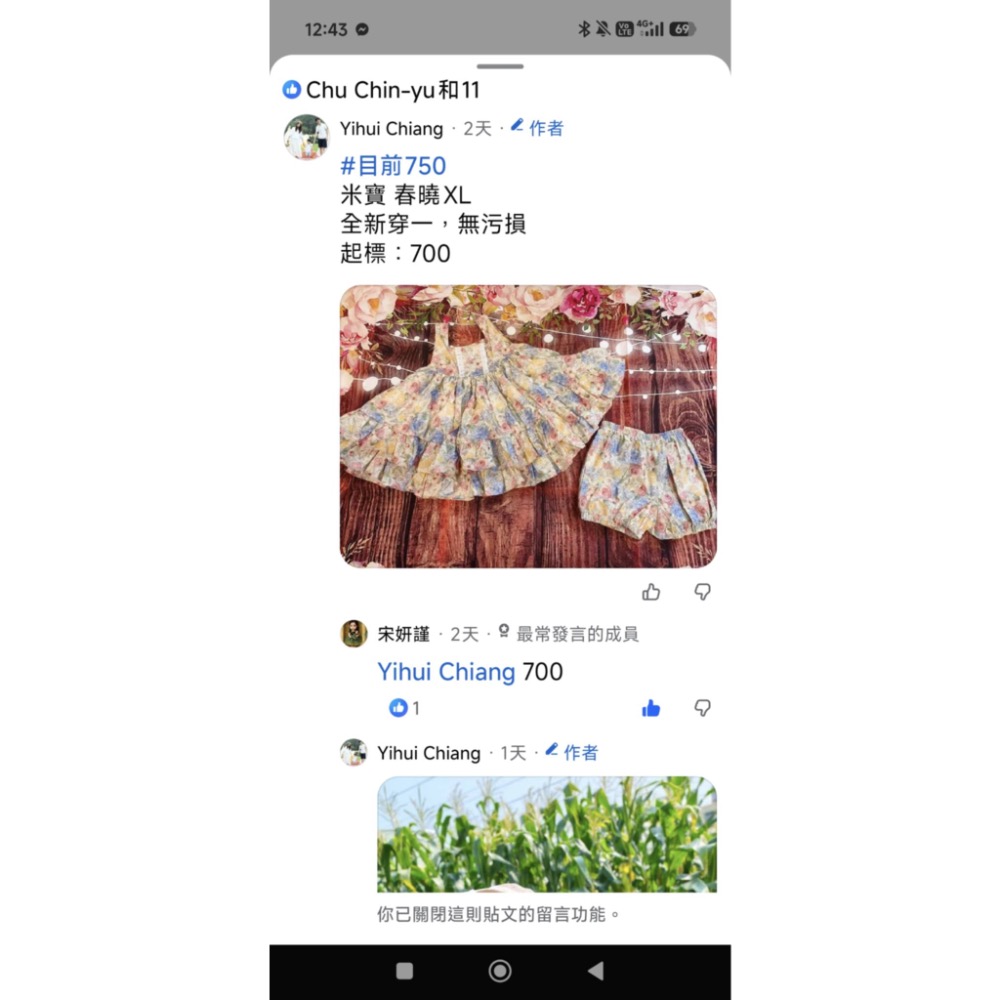View the floral dress photo
The width and height of the screenshot is (1000, 1000).
pyautogui.click(x=528, y=426)
